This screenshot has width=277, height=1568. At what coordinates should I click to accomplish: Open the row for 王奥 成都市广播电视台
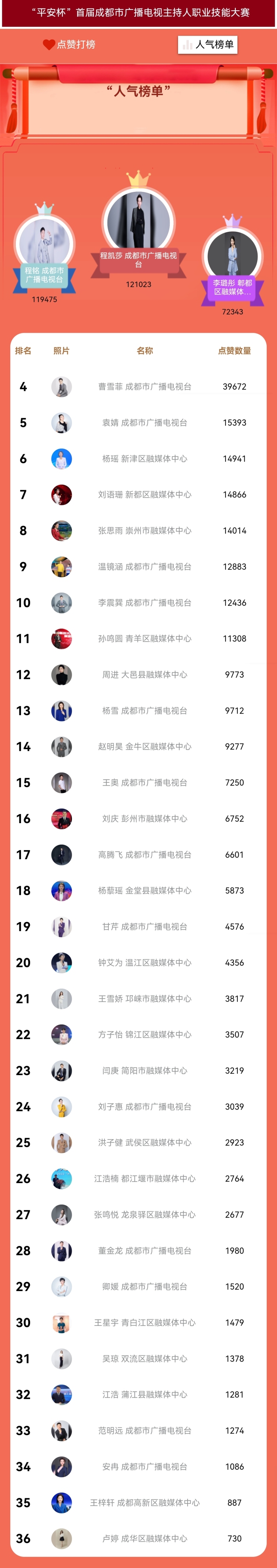(144, 782)
